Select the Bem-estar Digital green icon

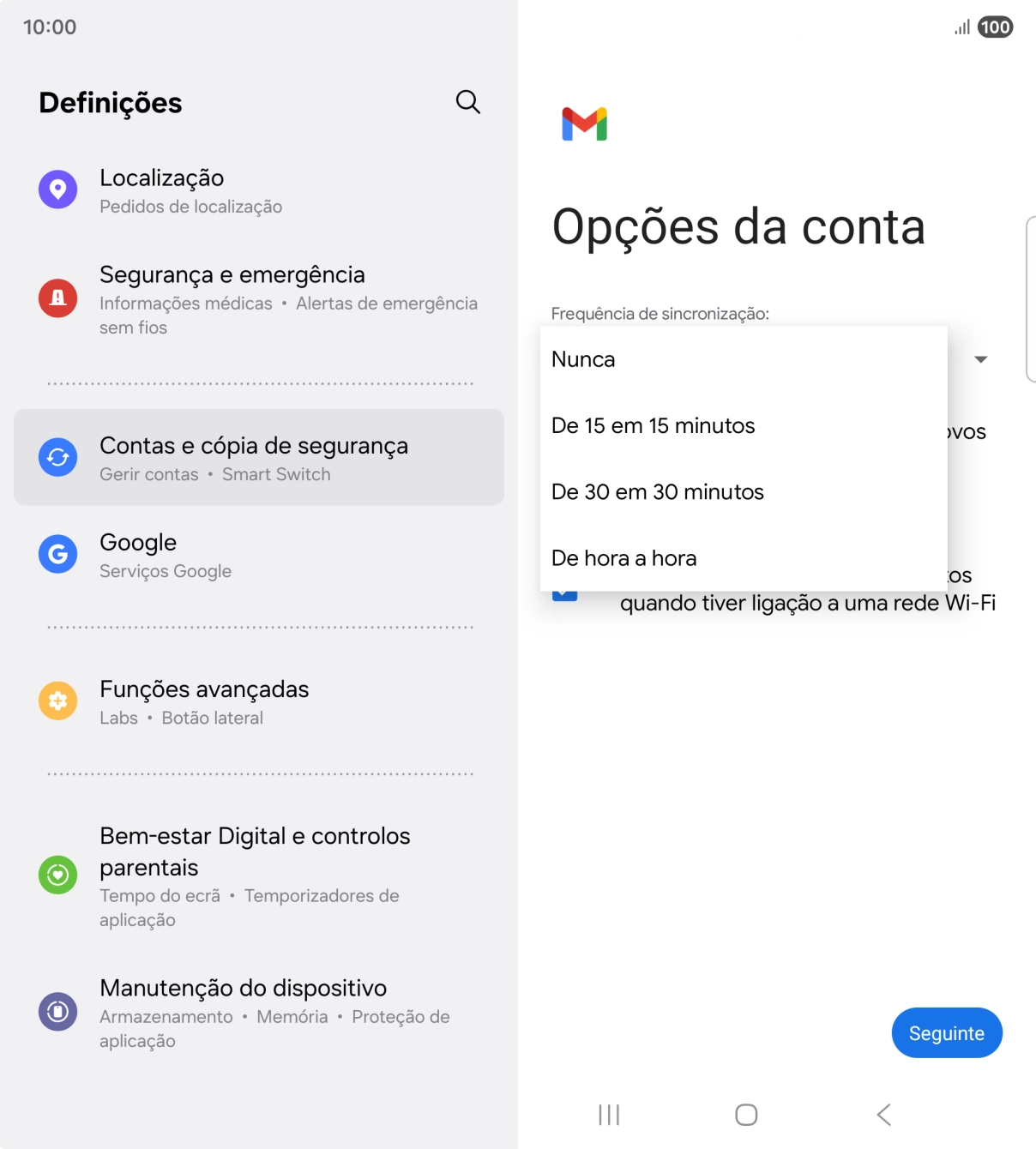pyautogui.click(x=57, y=875)
